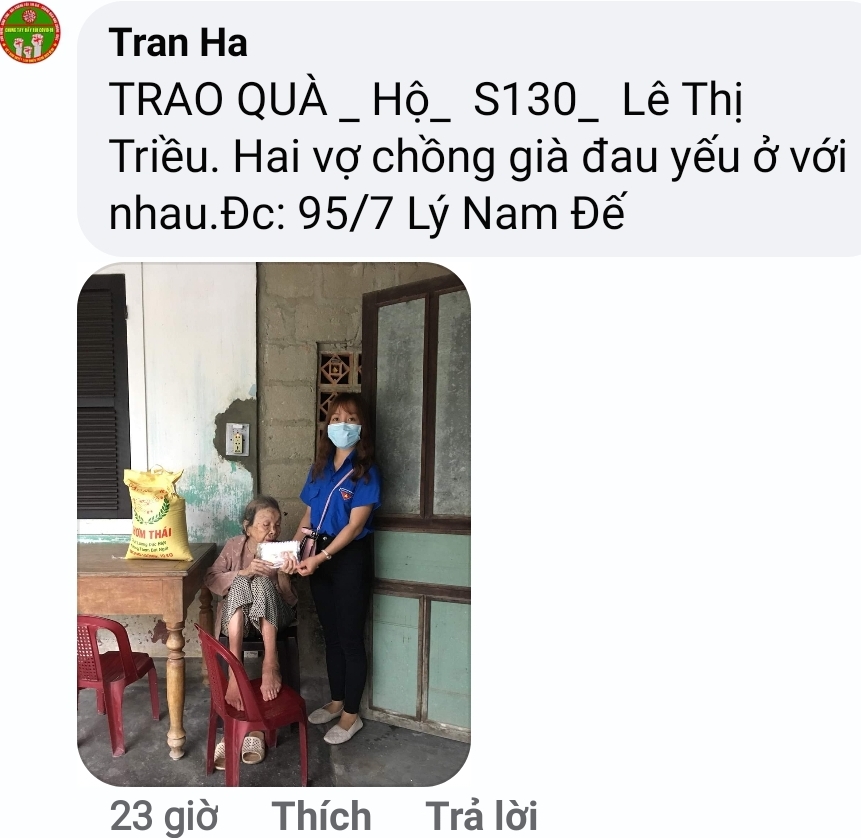Reply to the comment via Trả lời

click(482, 816)
